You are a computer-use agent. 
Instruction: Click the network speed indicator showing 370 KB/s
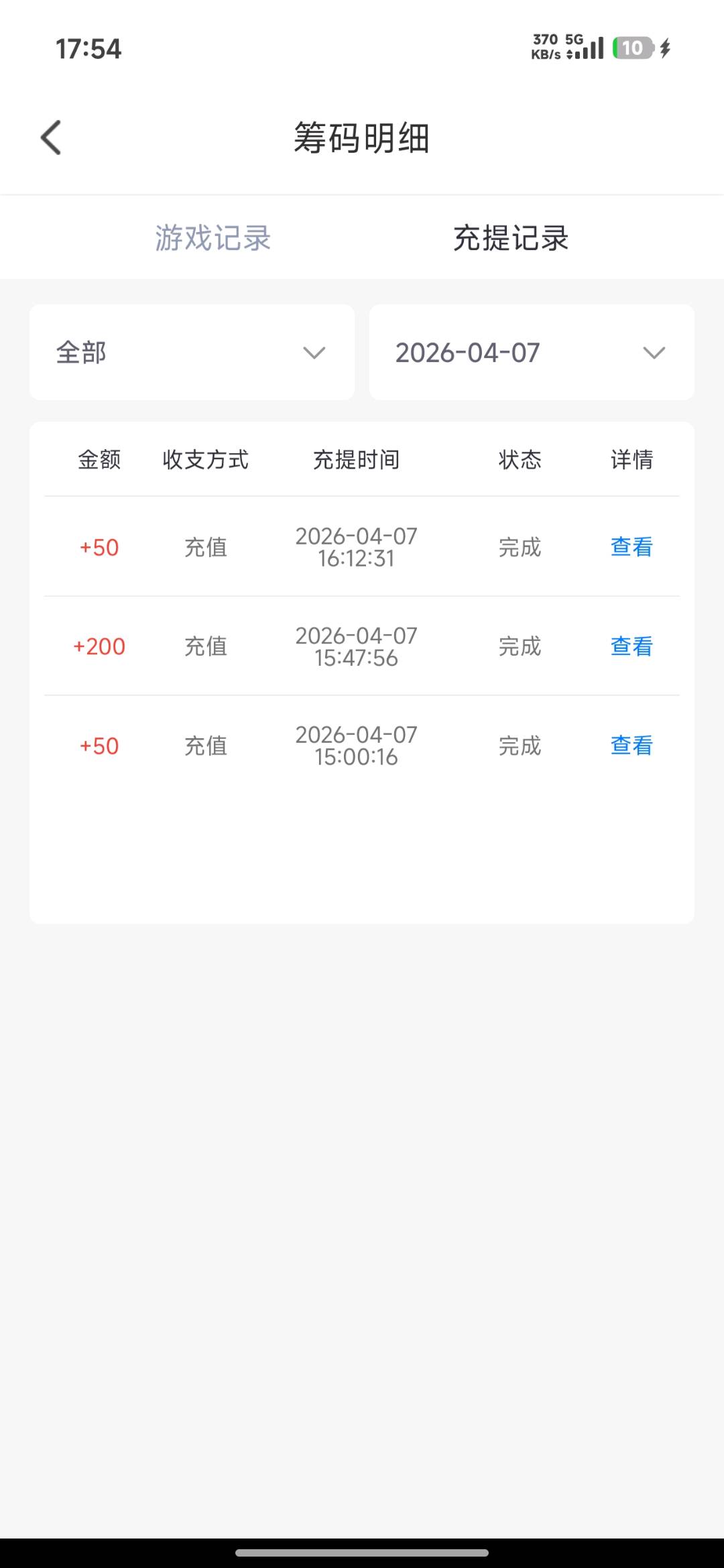click(x=543, y=46)
